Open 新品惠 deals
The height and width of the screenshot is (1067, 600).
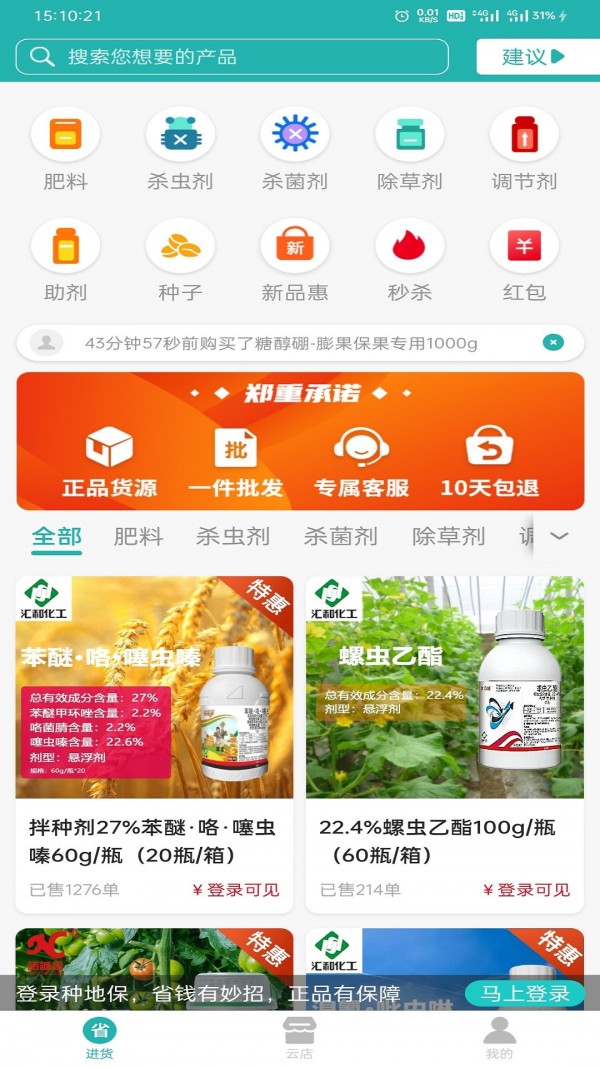click(x=295, y=247)
